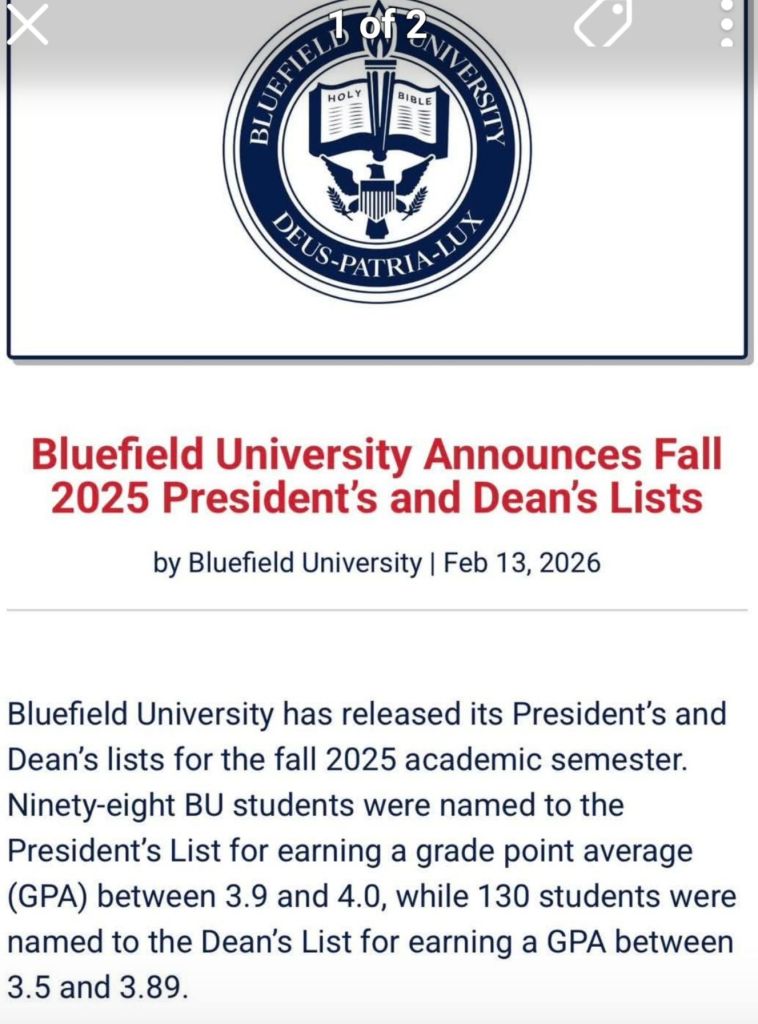
Task: Open the three-dot overflow menu
Action: pyautogui.click(x=727, y=22)
